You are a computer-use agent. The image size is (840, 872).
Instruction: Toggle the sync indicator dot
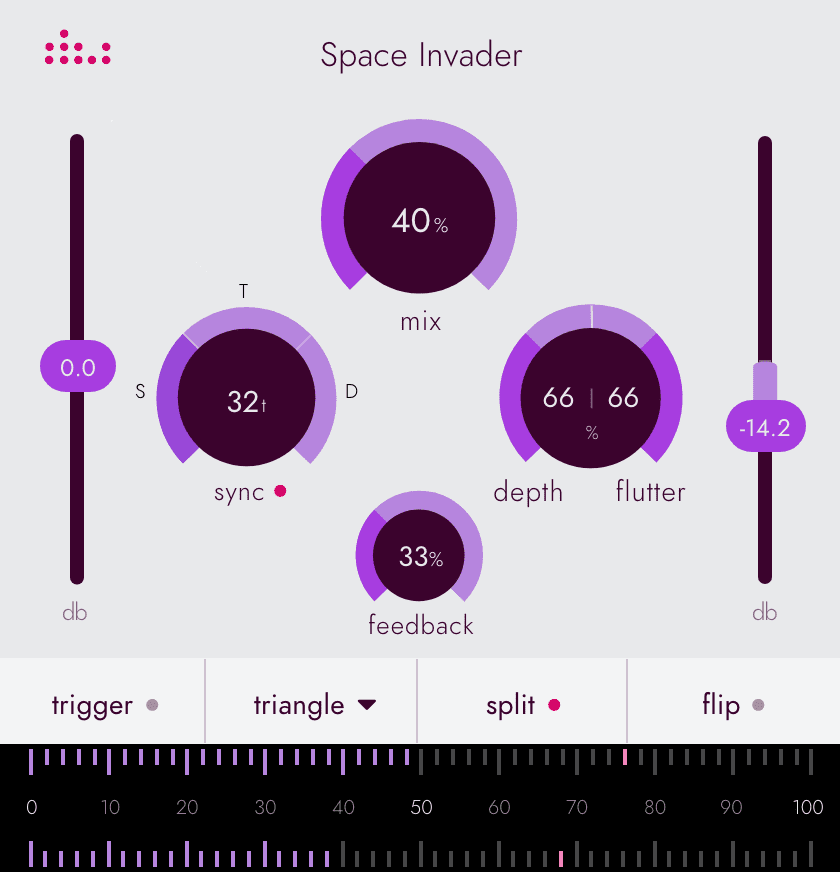click(280, 491)
